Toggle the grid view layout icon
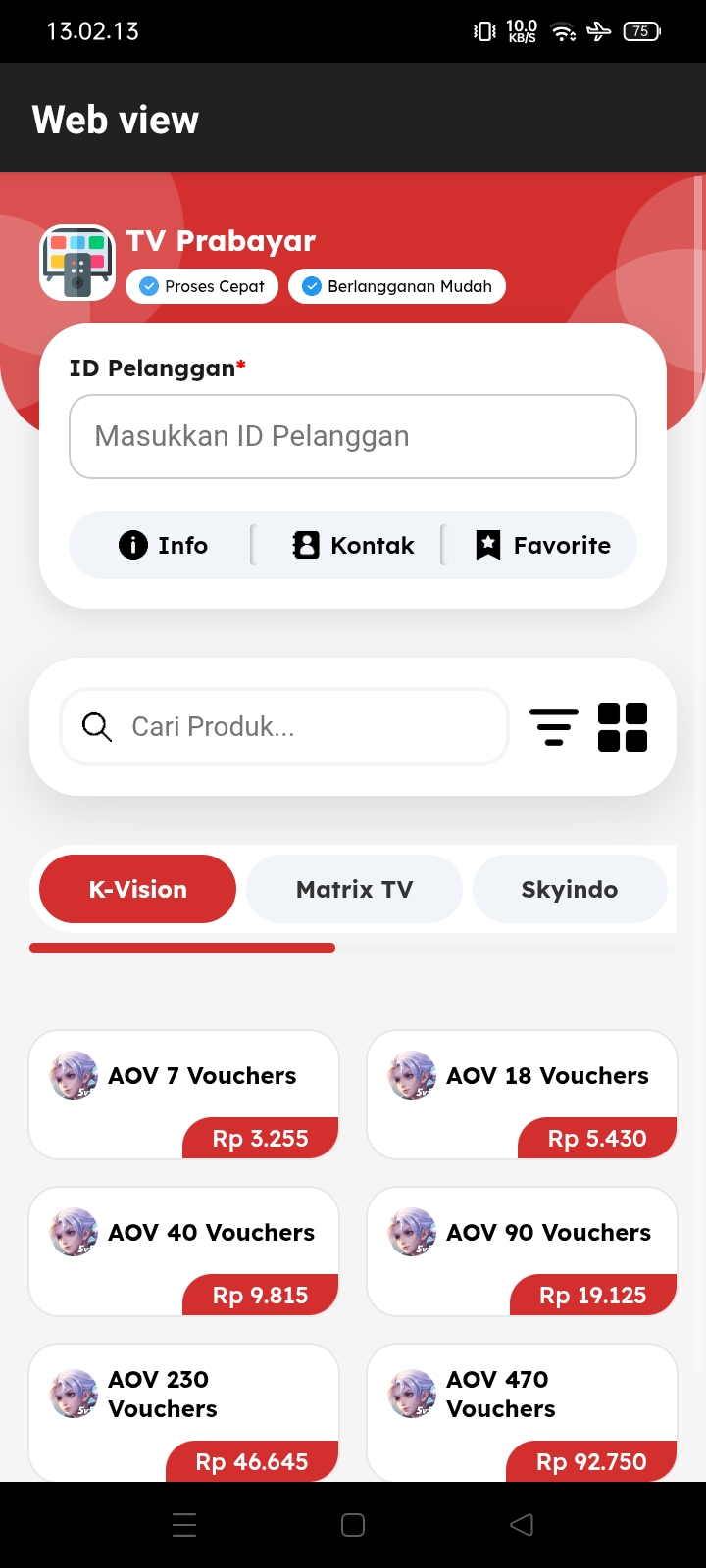This screenshot has width=706, height=1568. click(x=623, y=726)
